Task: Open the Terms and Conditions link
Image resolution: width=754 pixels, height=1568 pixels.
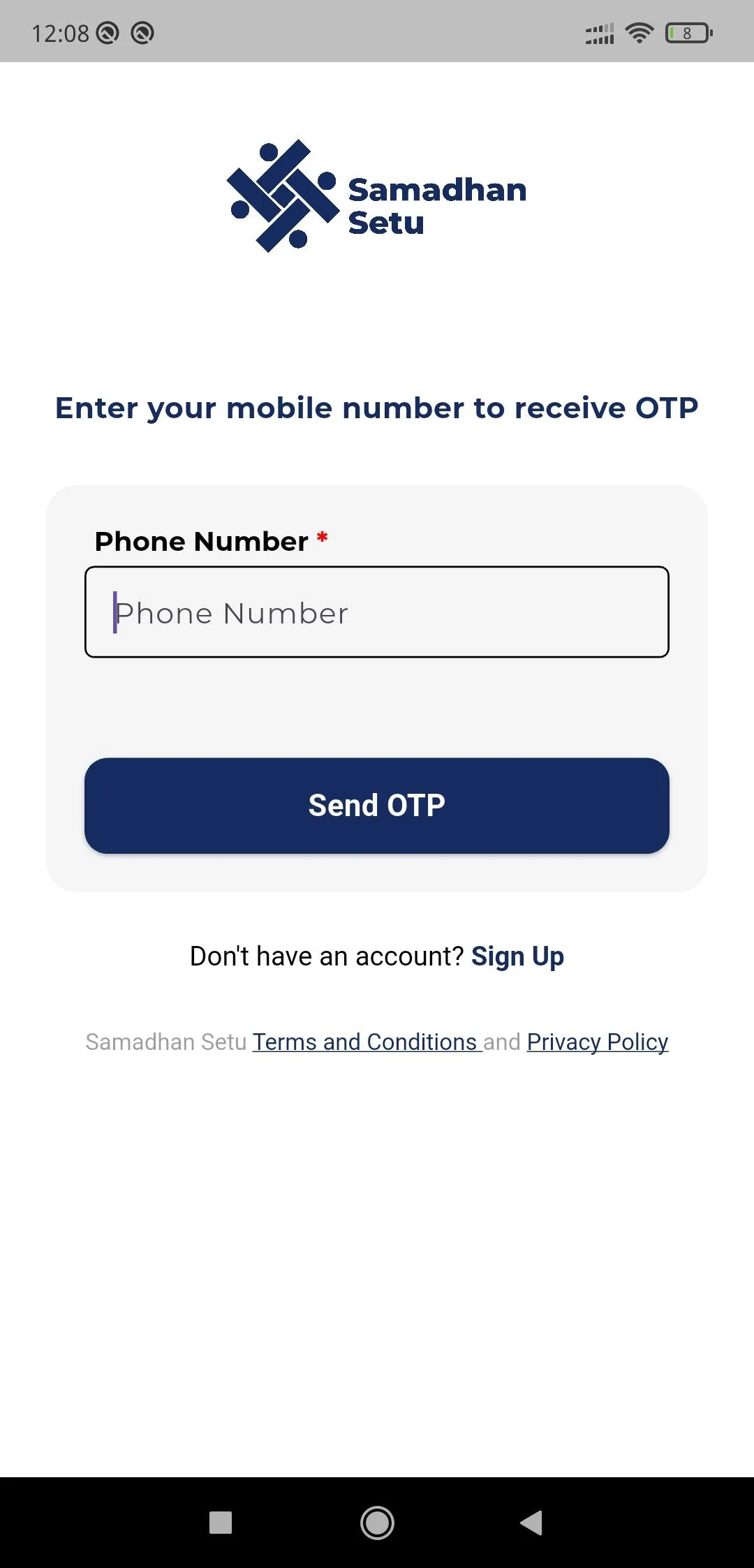Action: coord(367,1042)
